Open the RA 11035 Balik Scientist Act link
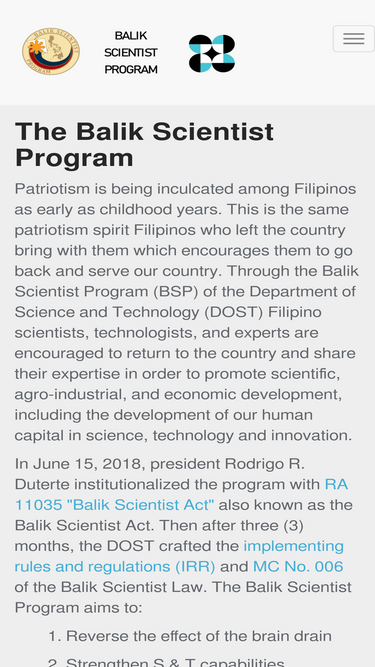 coord(114,505)
